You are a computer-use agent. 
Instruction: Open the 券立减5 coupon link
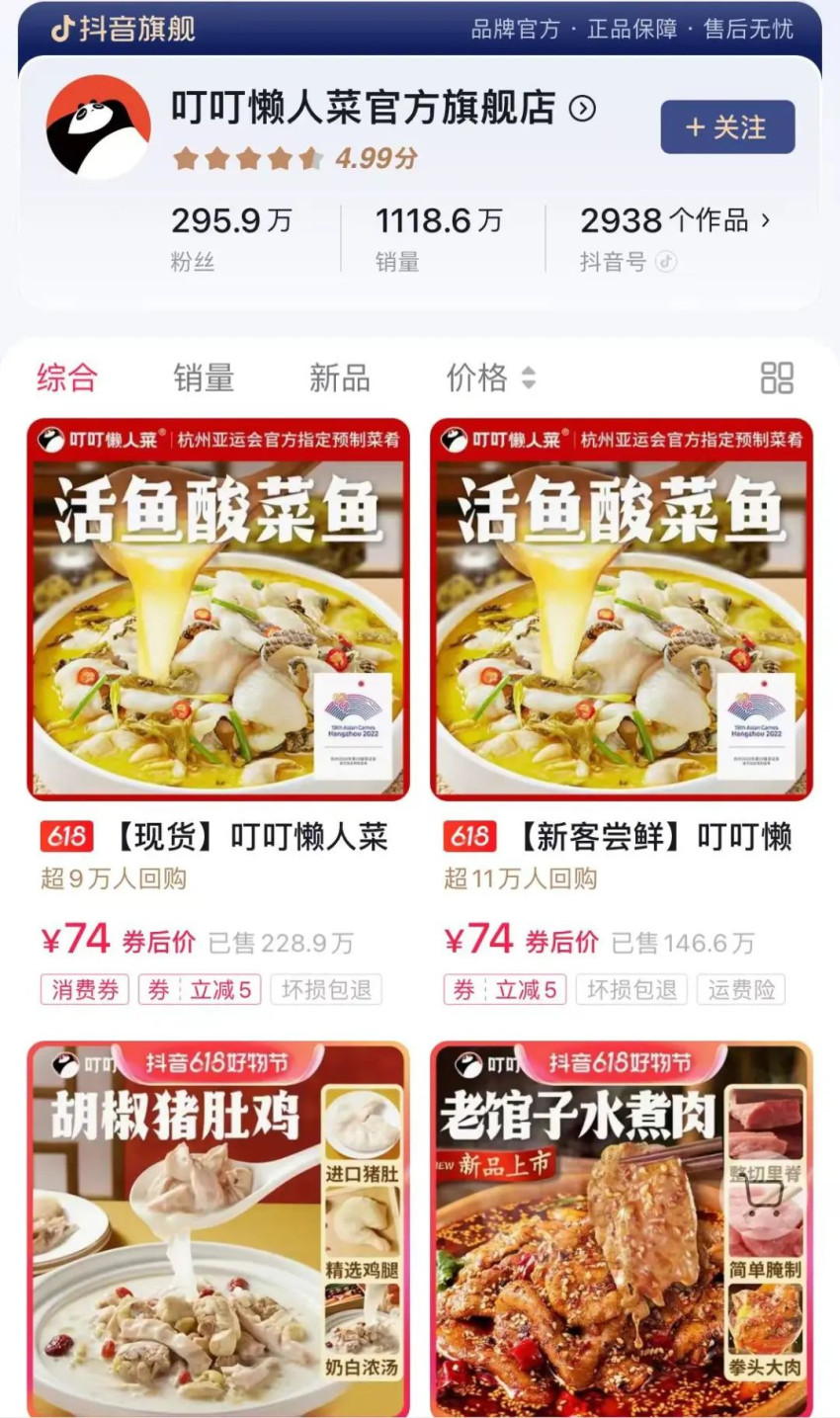200,990
